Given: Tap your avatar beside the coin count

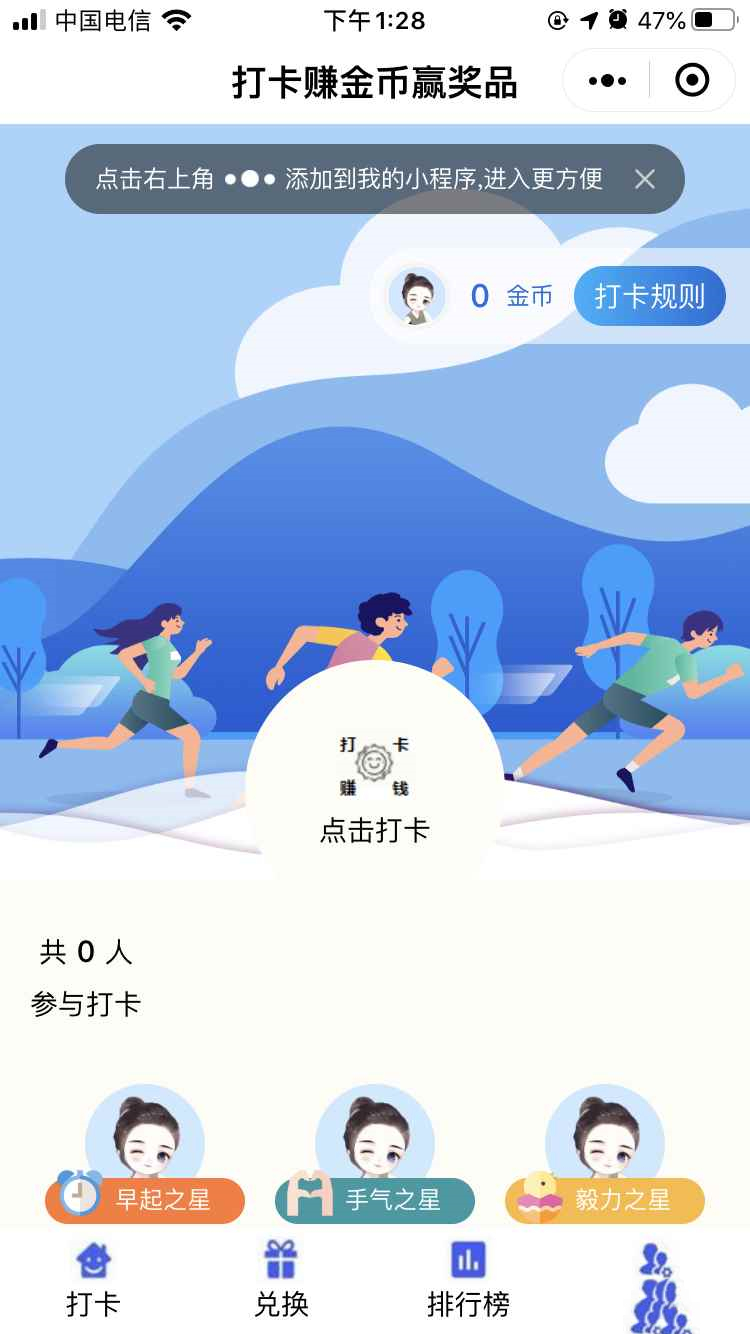Looking at the screenshot, I should tap(413, 296).
